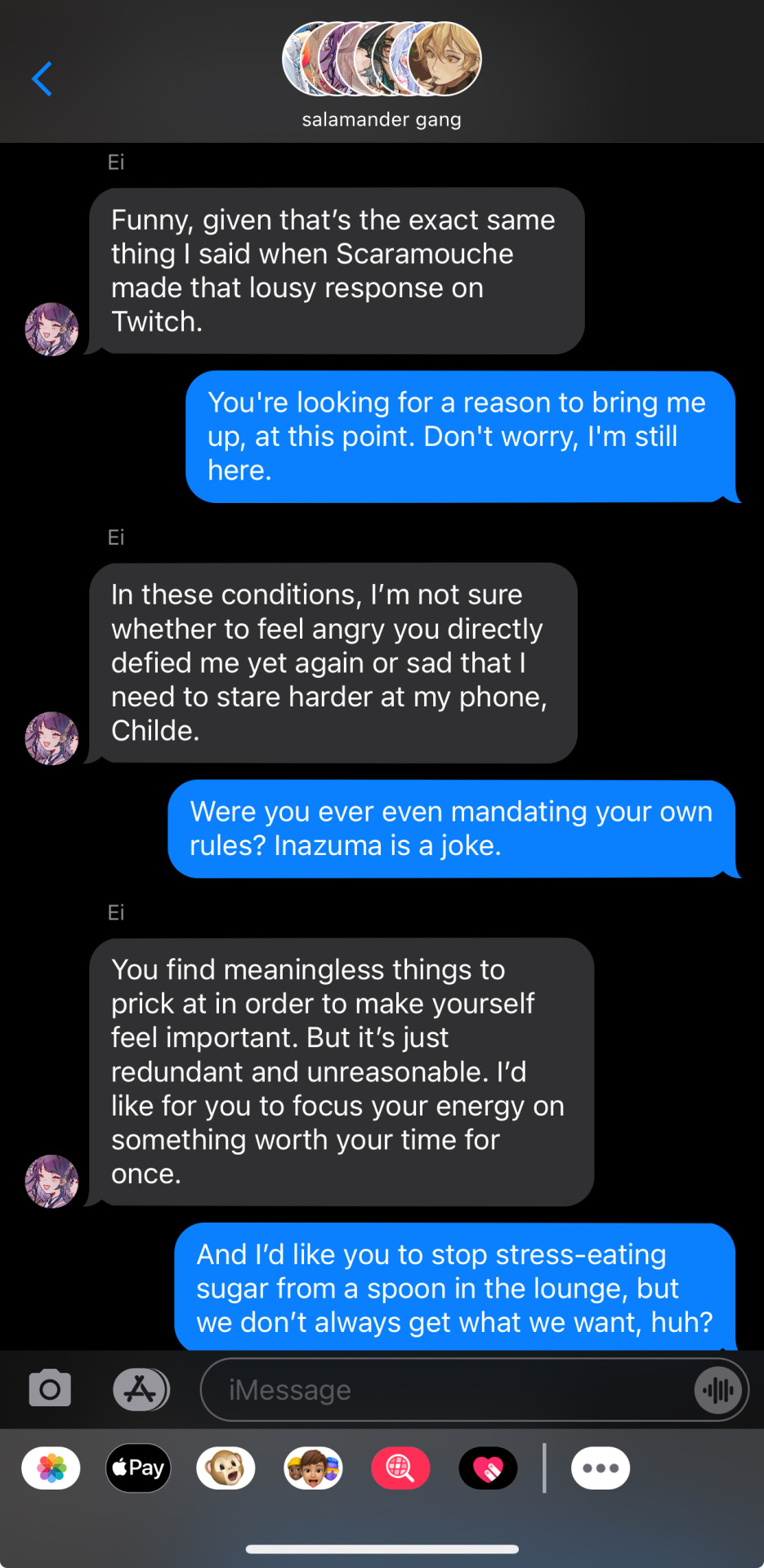Record an audio message
This screenshot has width=764, height=1568.
click(718, 1389)
